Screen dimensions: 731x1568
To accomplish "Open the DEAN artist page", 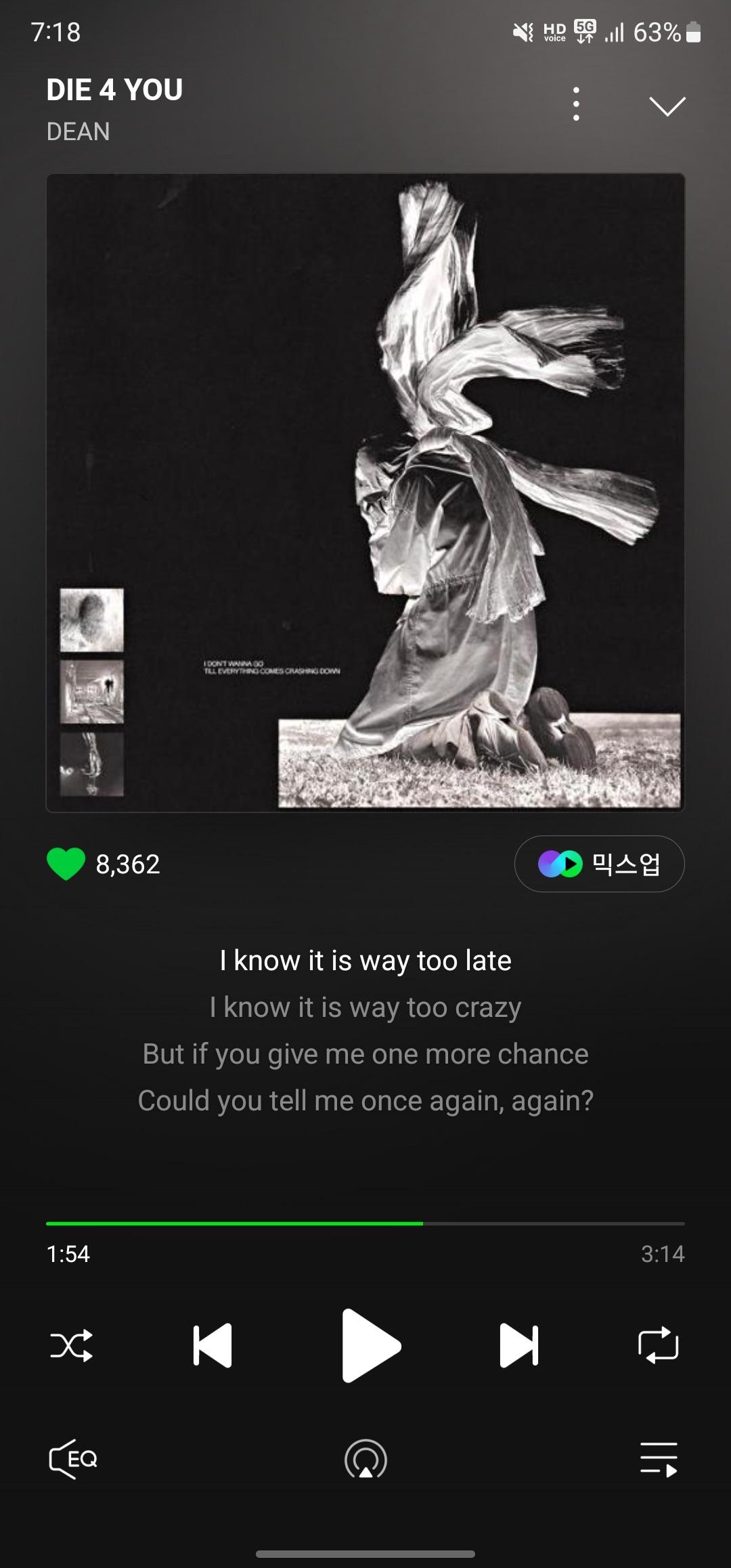I will tap(79, 131).
